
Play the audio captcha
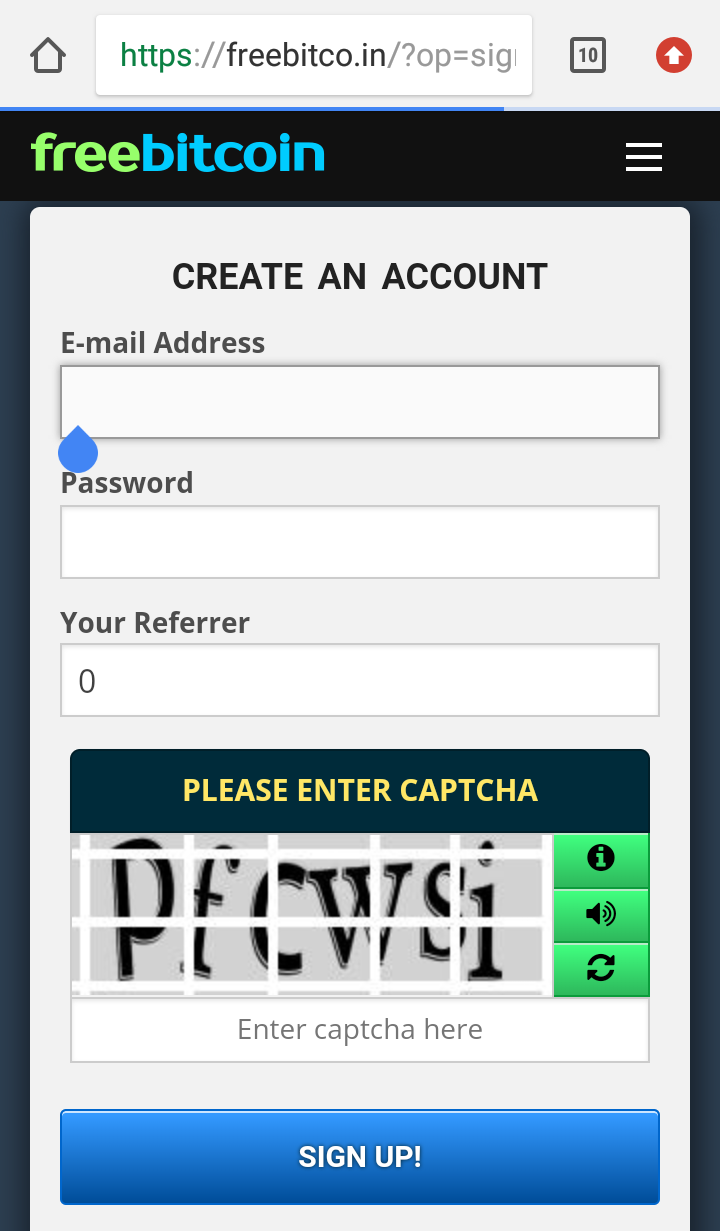coord(601,915)
